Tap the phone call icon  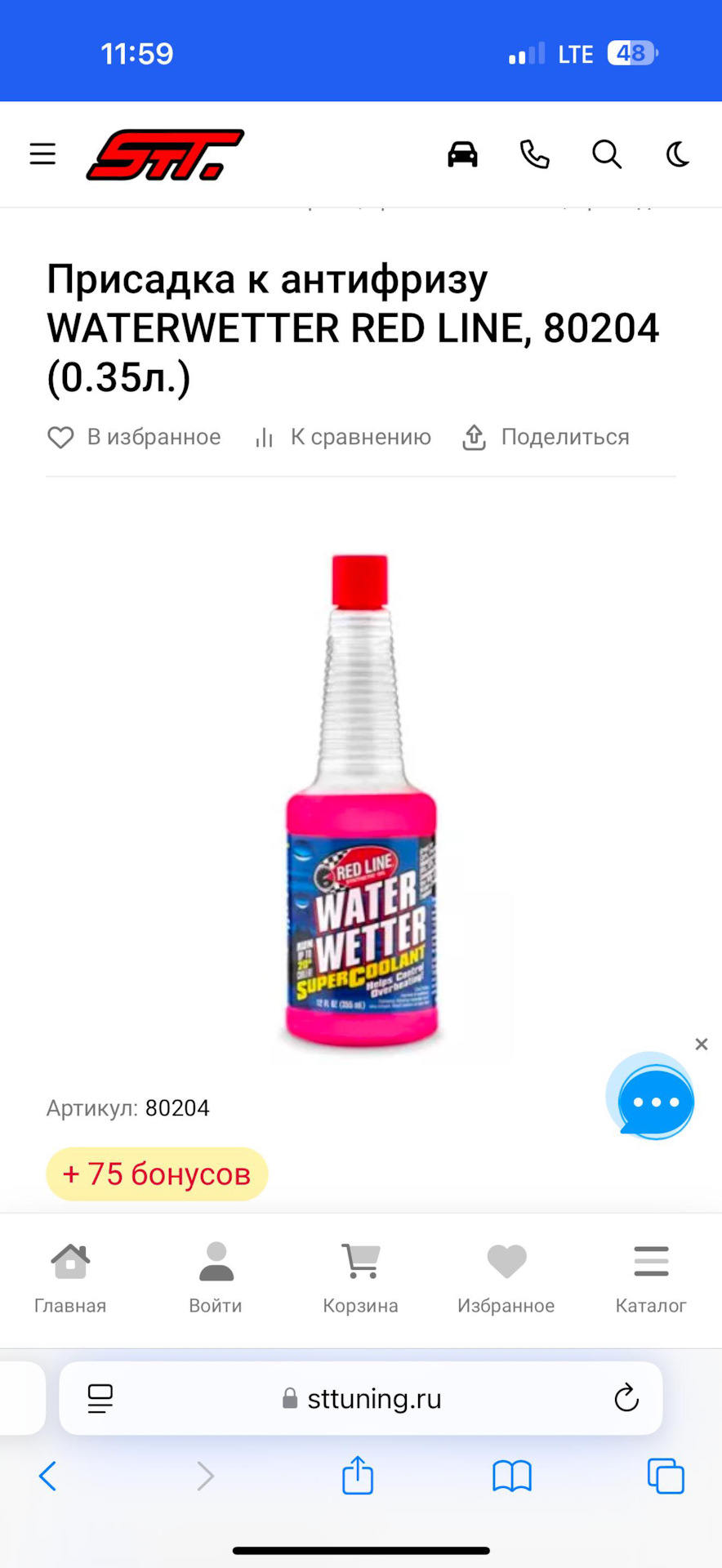(x=534, y=154)
